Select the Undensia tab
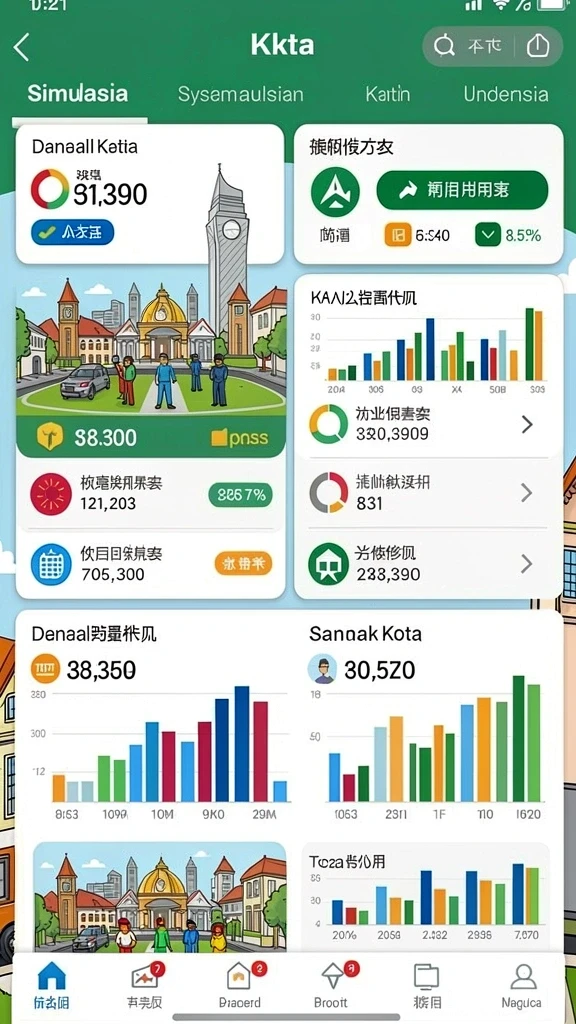 click(x=505, y=93)
